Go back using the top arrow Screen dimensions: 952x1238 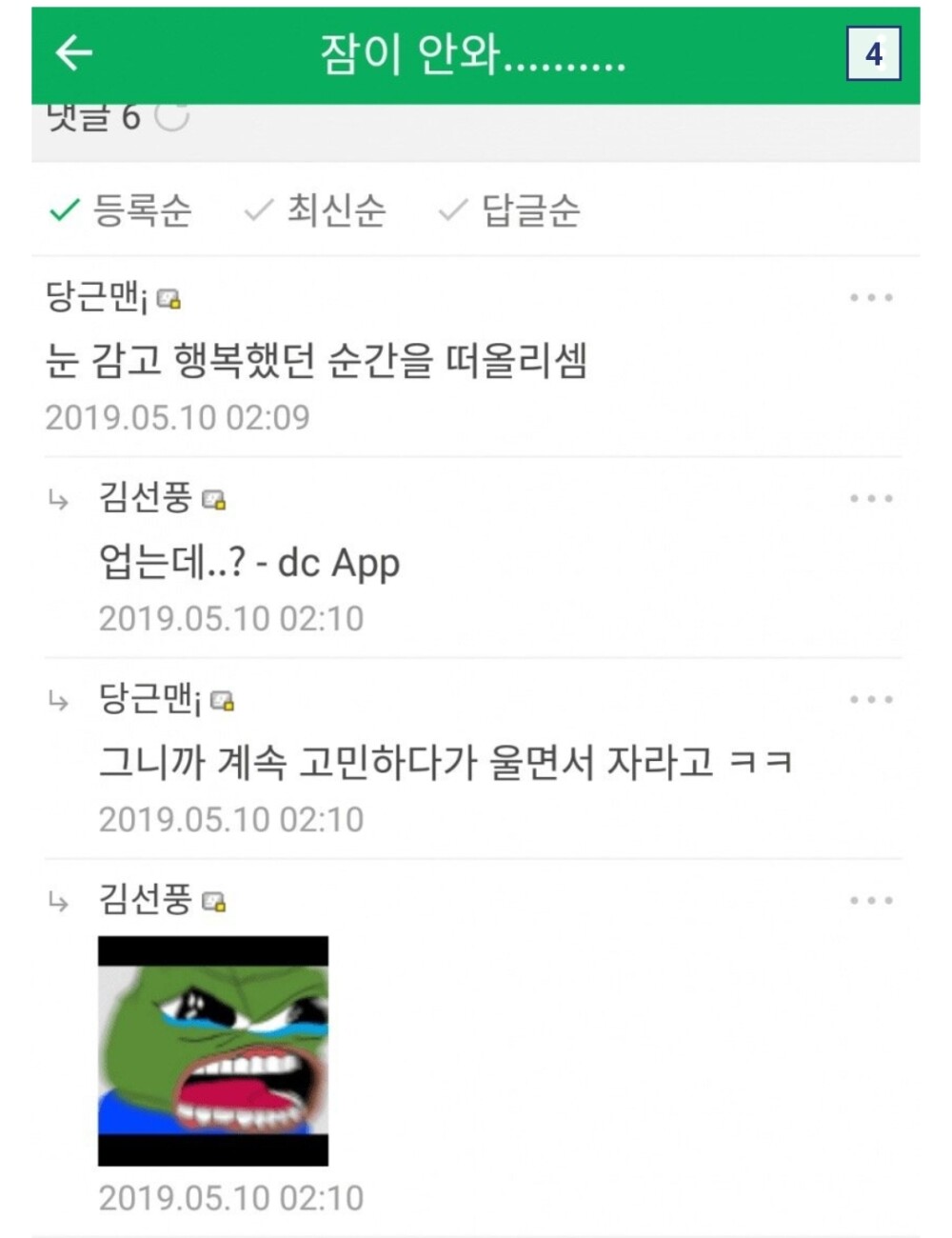[73, 53]
